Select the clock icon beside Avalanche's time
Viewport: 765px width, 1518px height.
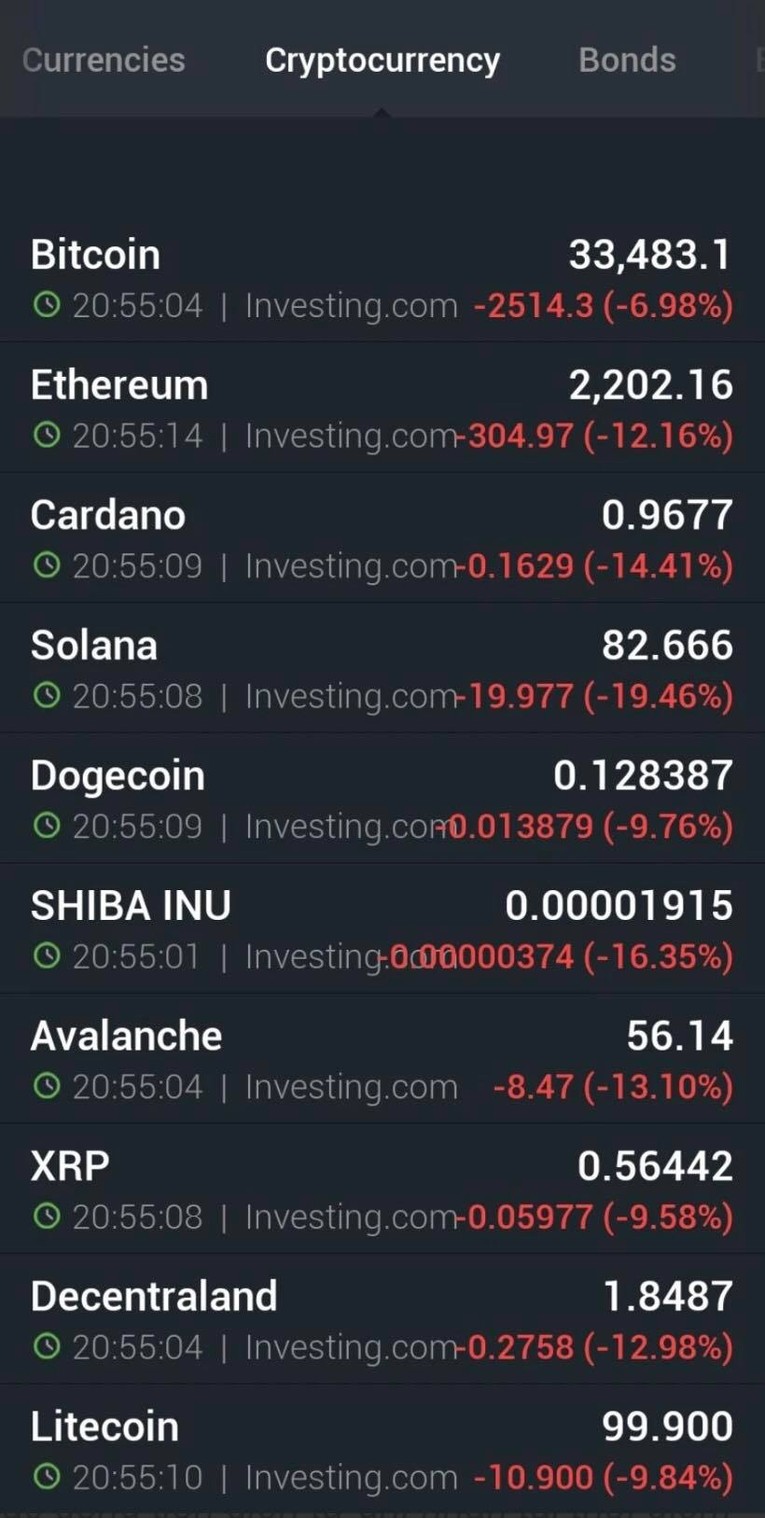[46, 1087]
